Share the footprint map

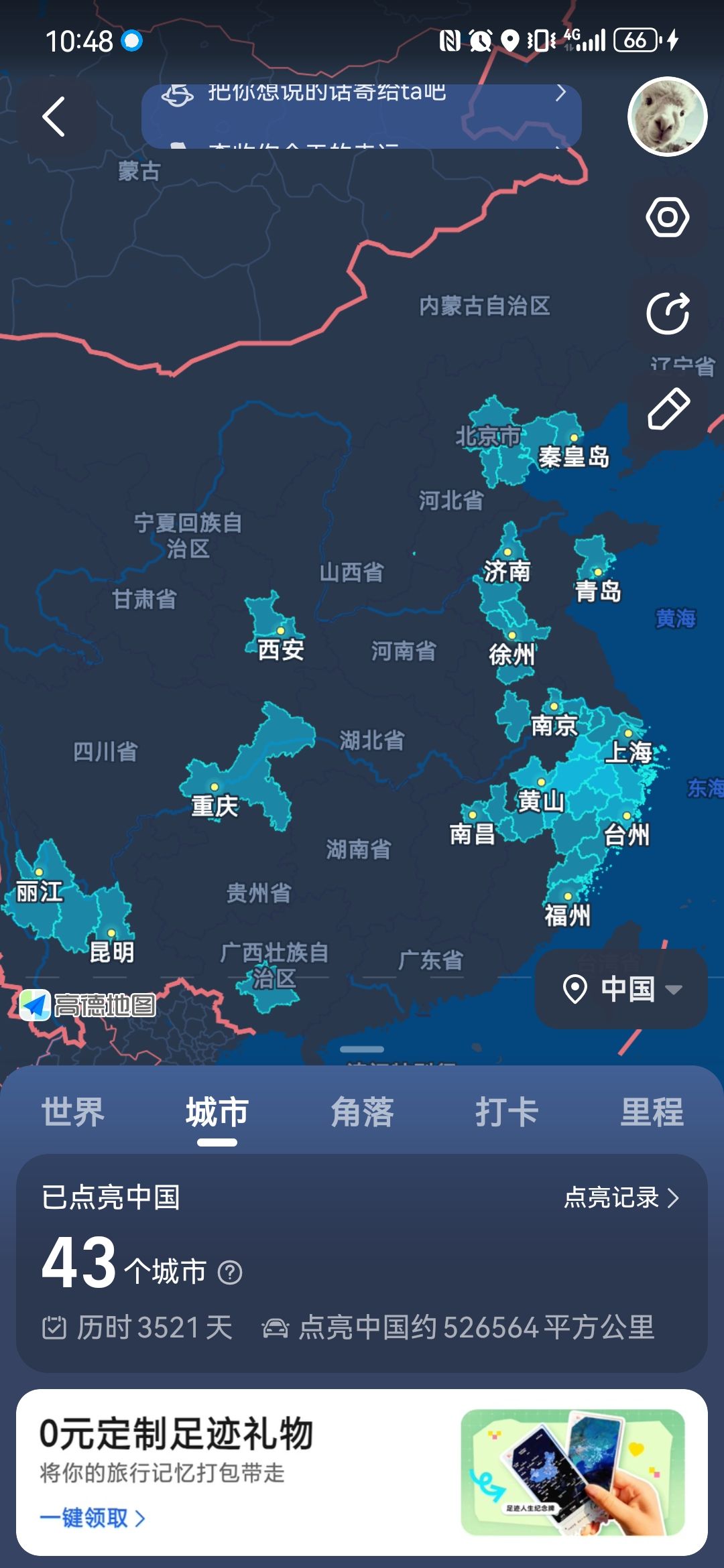(x=667, y=313)
